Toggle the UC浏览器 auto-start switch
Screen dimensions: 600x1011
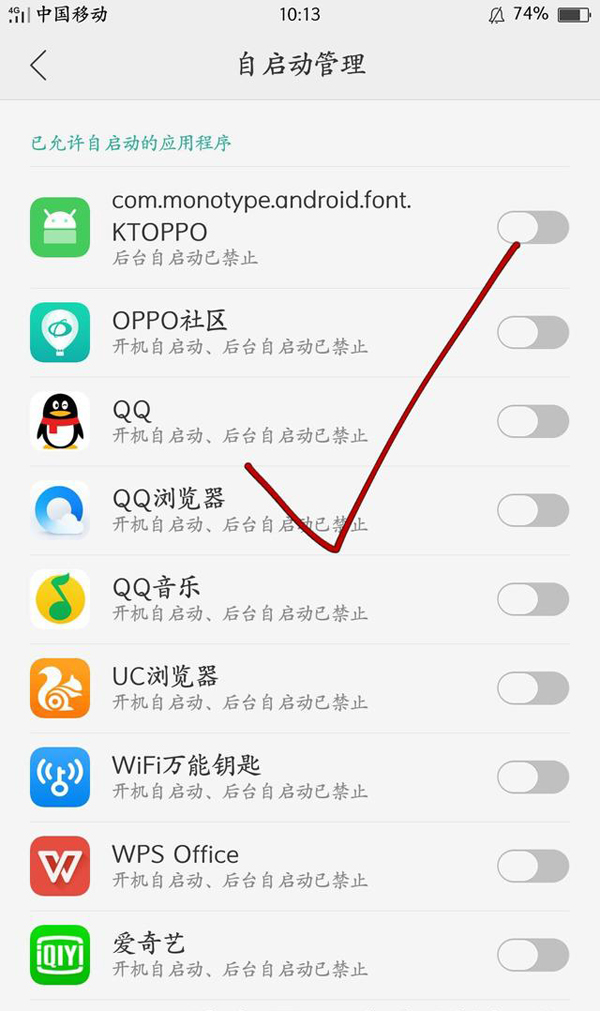coord(532,689)
